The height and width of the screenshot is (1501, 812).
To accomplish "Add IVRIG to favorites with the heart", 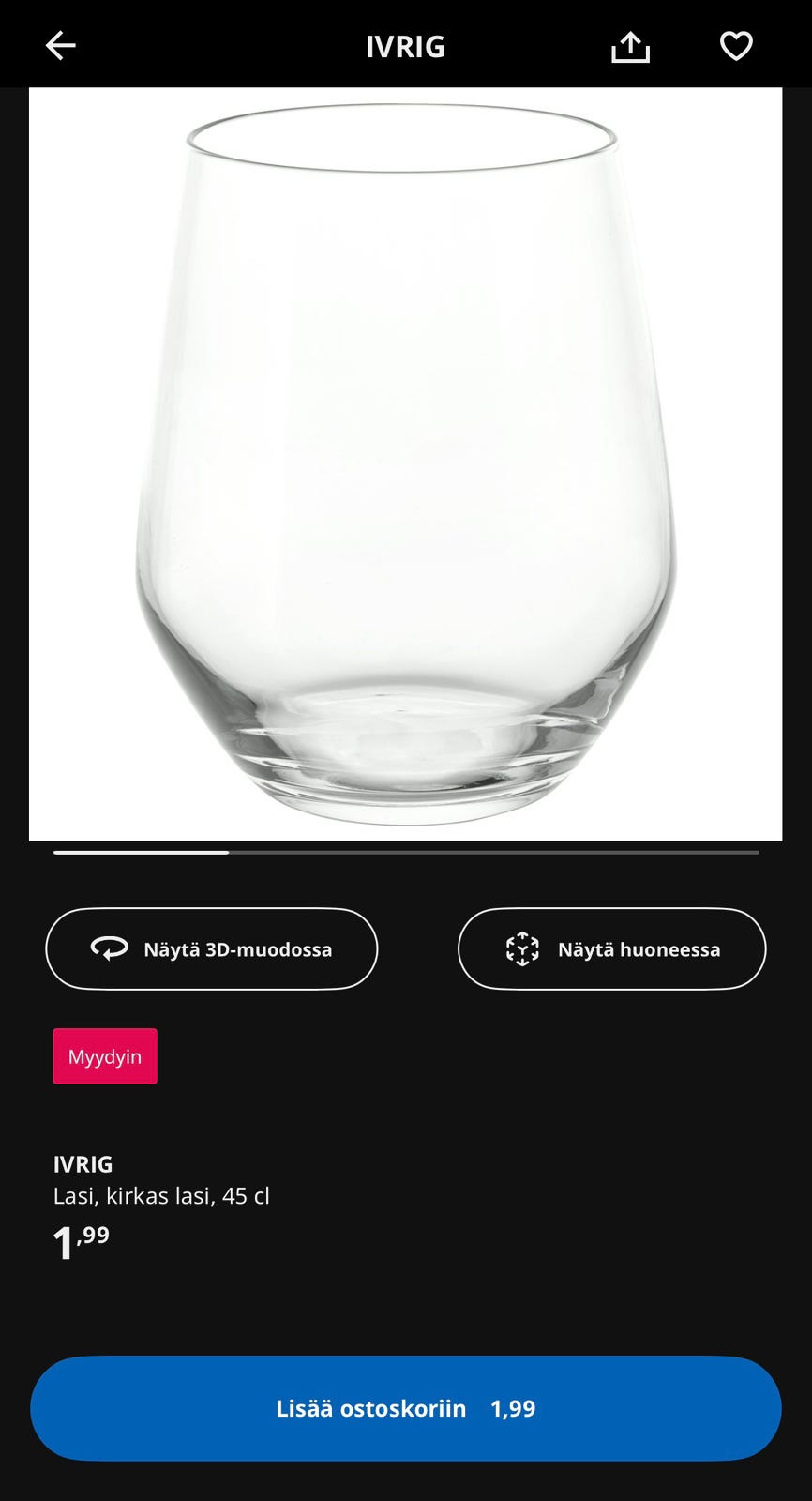I will [736, 45].
